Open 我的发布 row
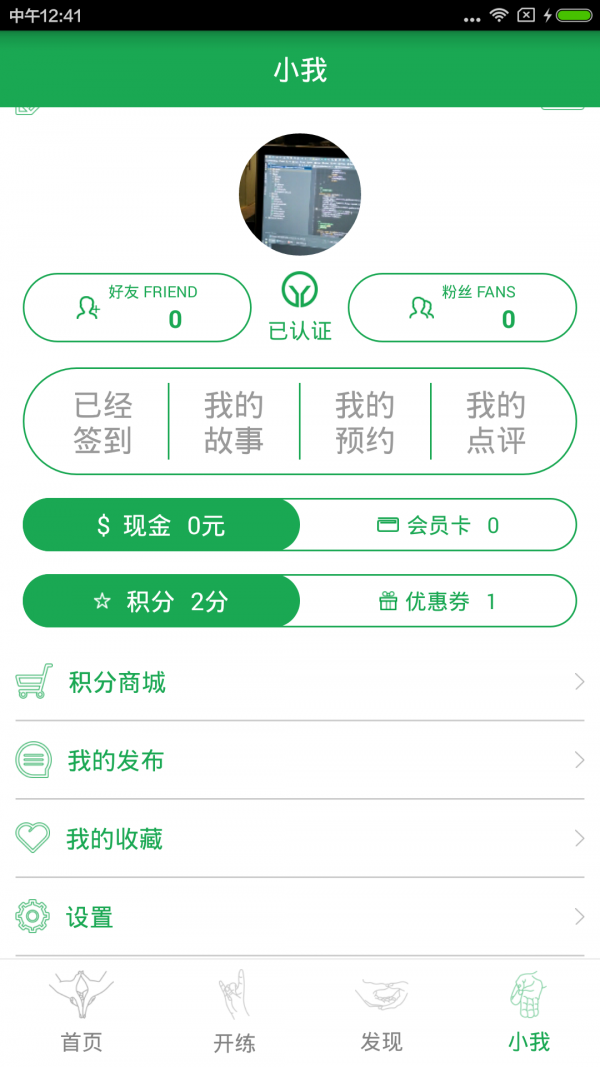The width and height of the screenshot is (600, 1067). click(x=300, y=761)
